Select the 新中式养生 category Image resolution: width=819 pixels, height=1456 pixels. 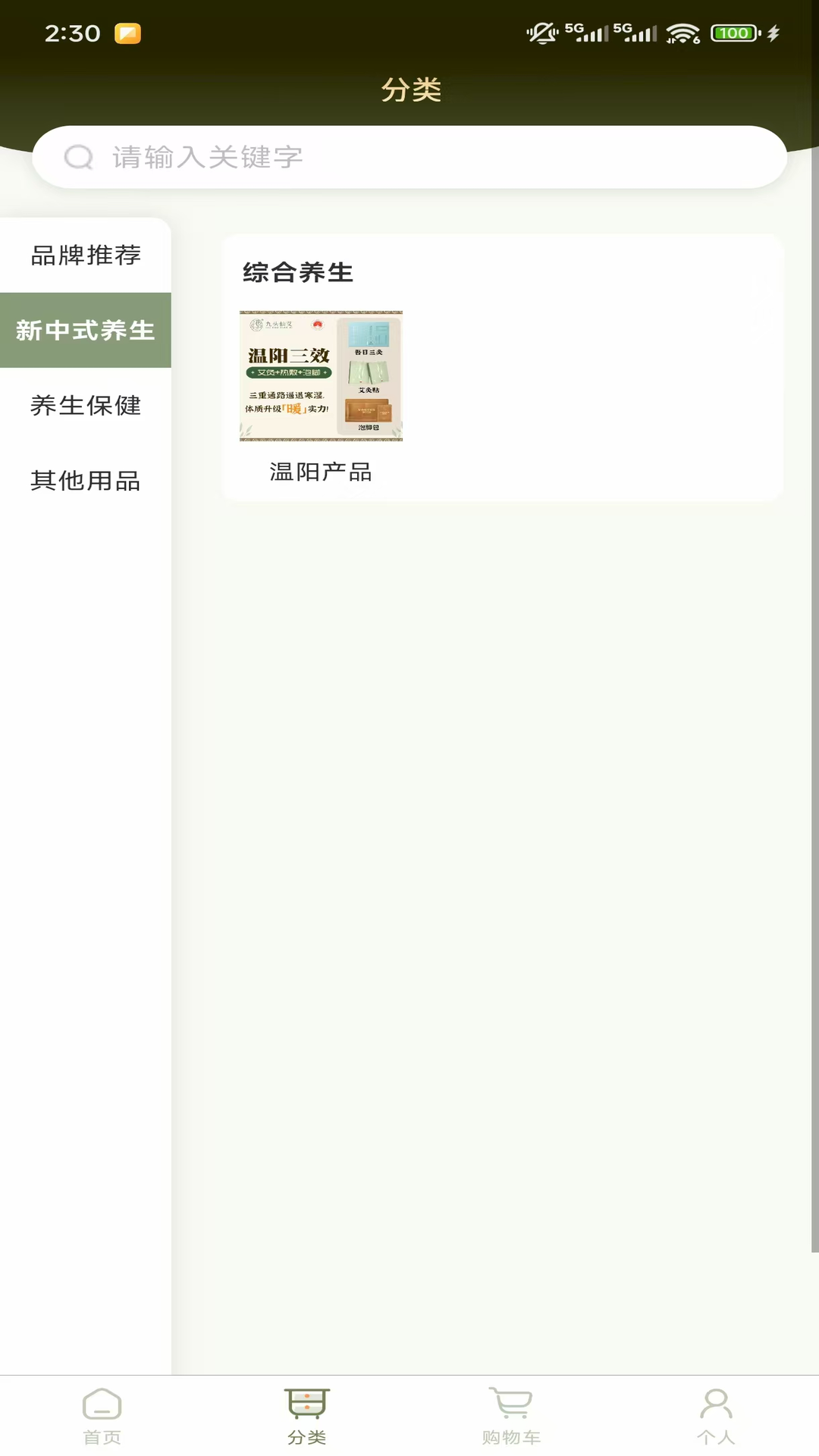86,331
